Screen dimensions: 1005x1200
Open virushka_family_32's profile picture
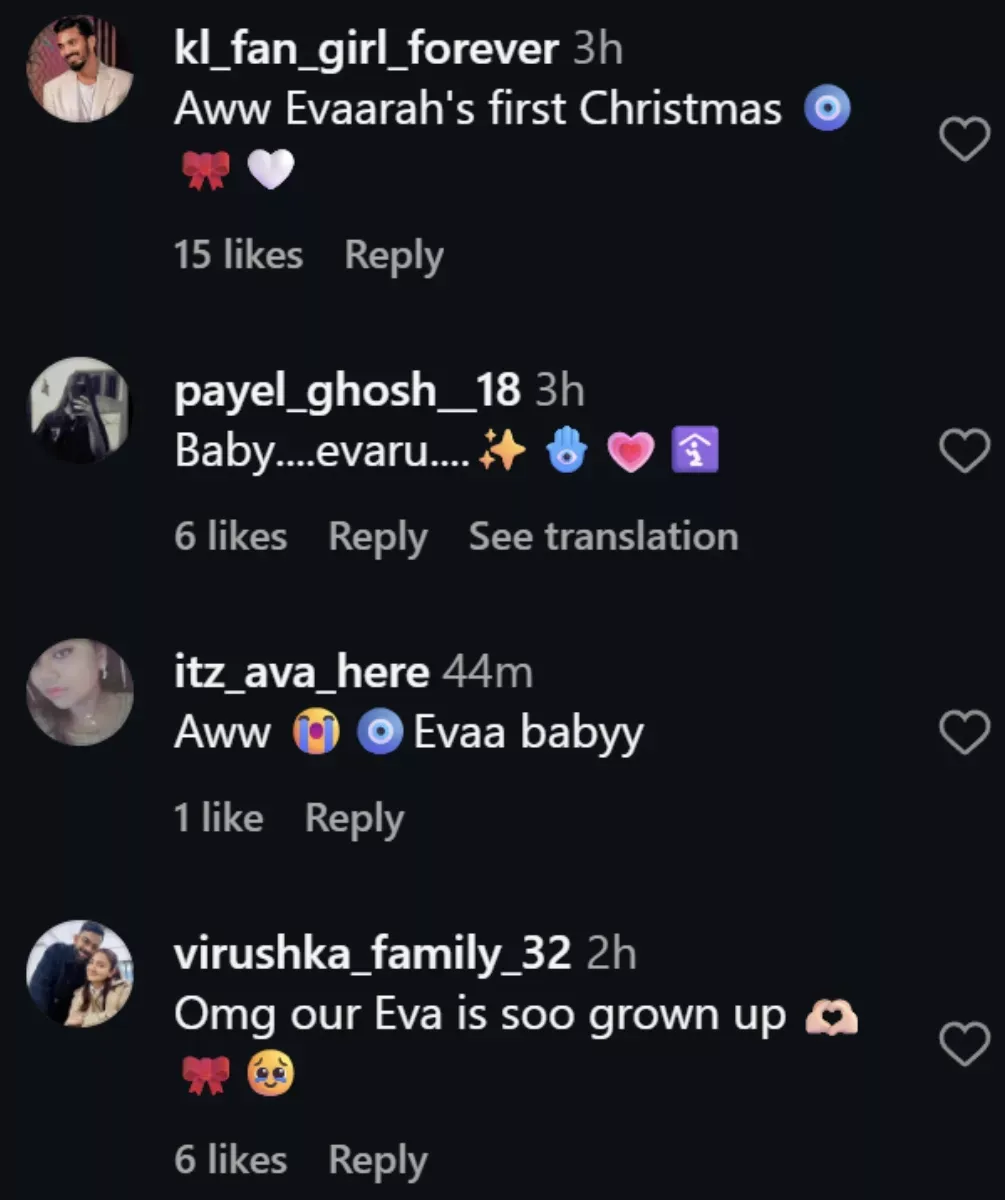point(79,973)
